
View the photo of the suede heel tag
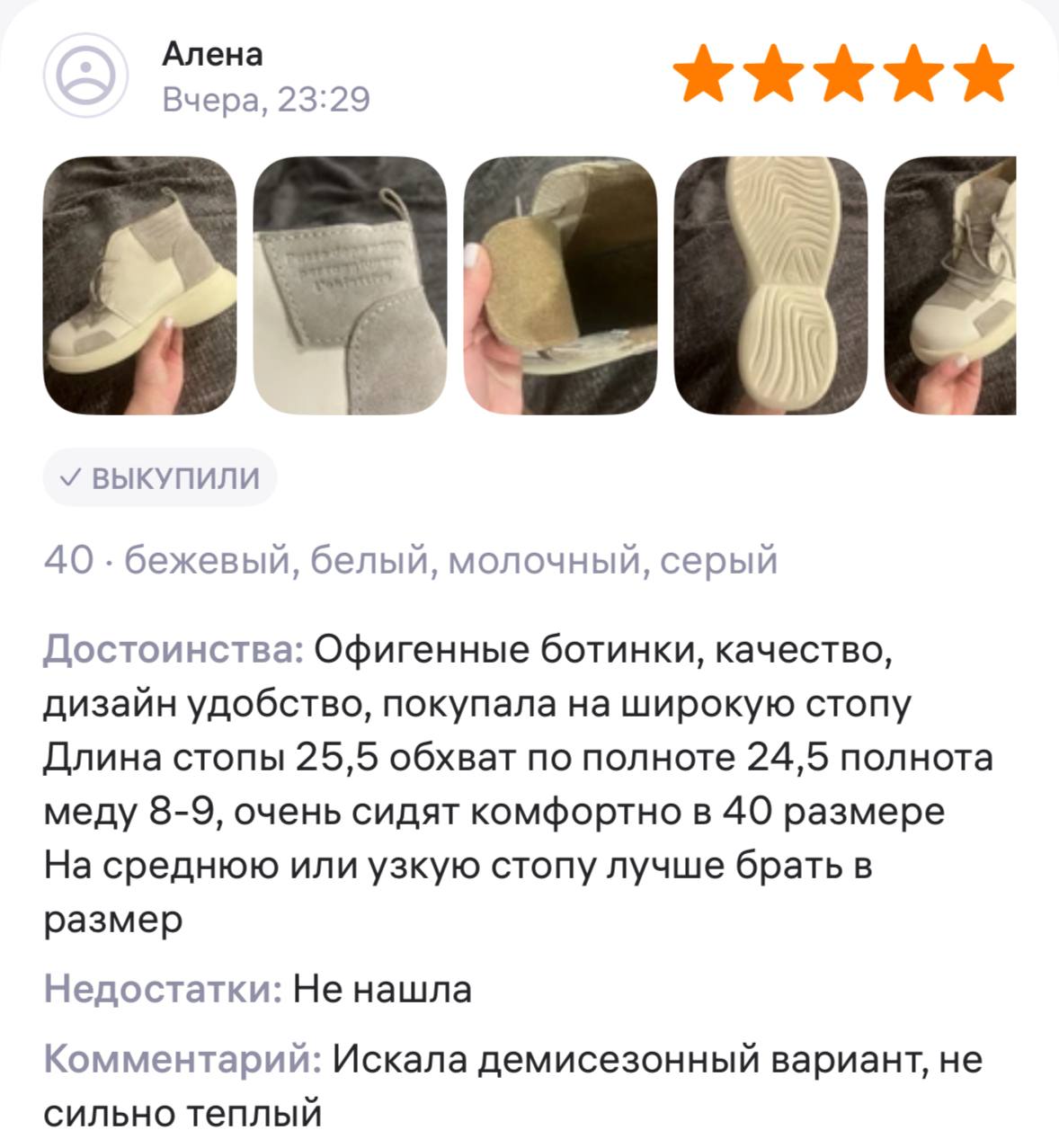coord(351,286)
